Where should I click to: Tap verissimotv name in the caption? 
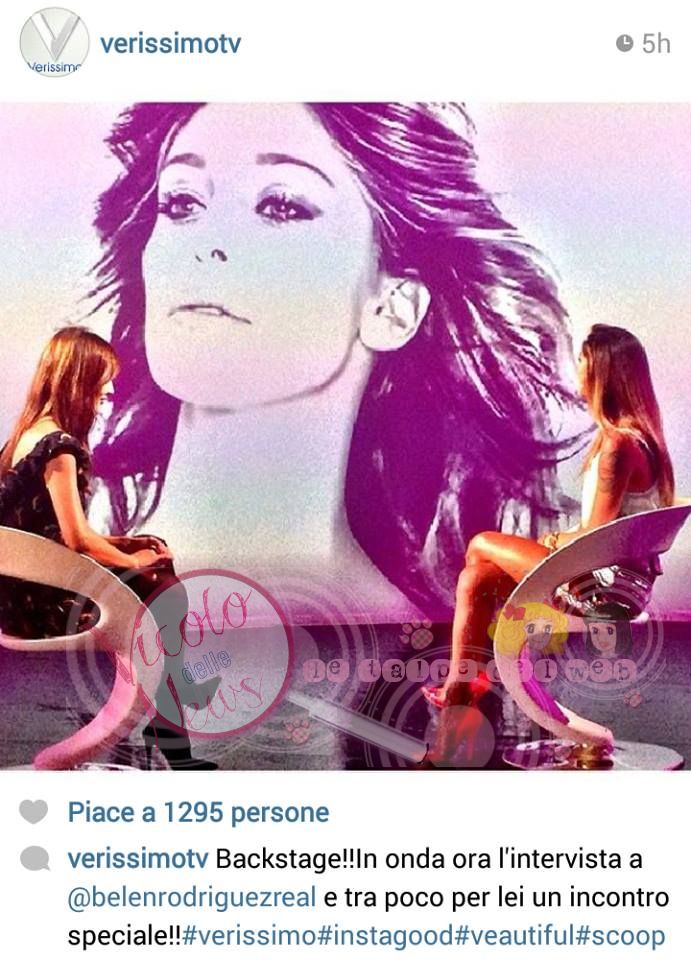point(138,859)
